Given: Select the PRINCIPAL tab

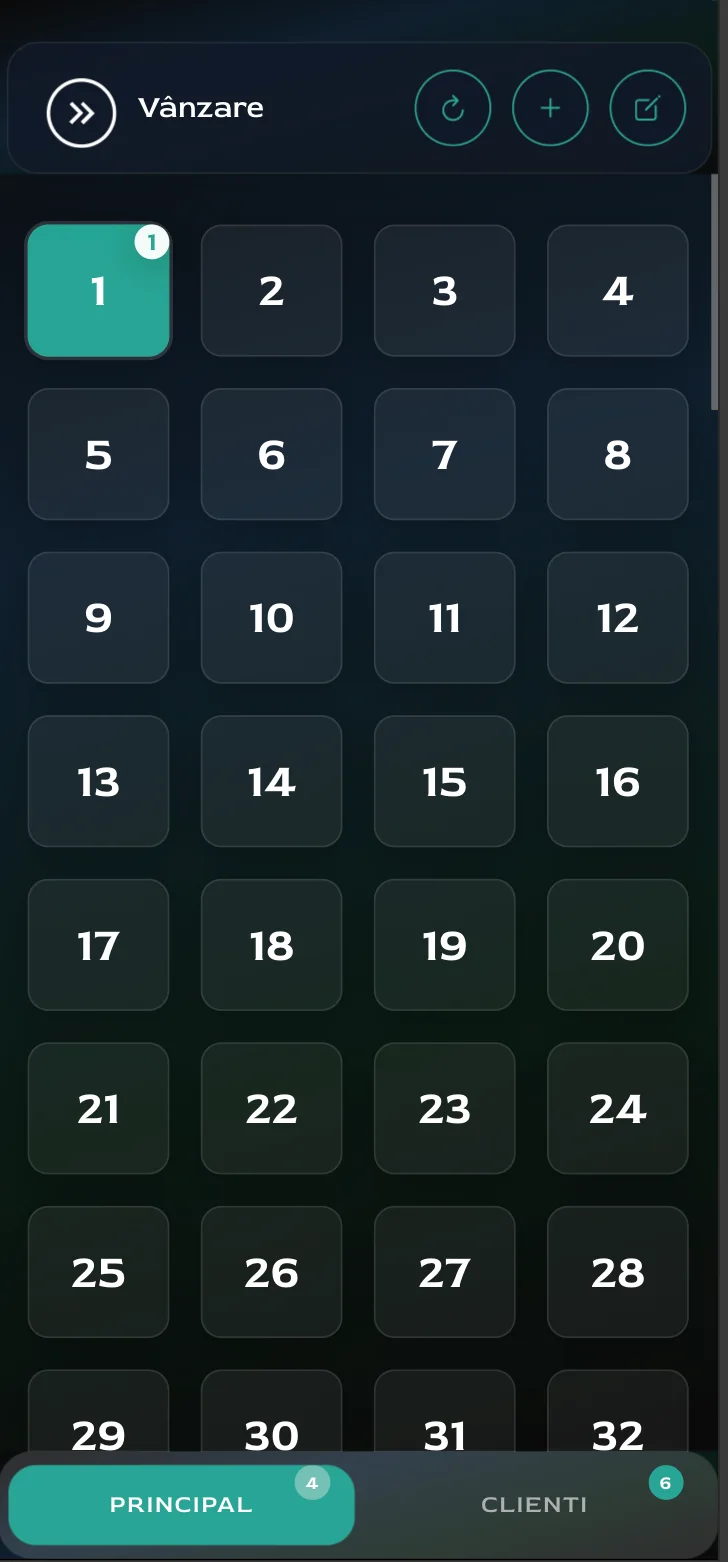Looking at the screenshot, I should 181,1504.
